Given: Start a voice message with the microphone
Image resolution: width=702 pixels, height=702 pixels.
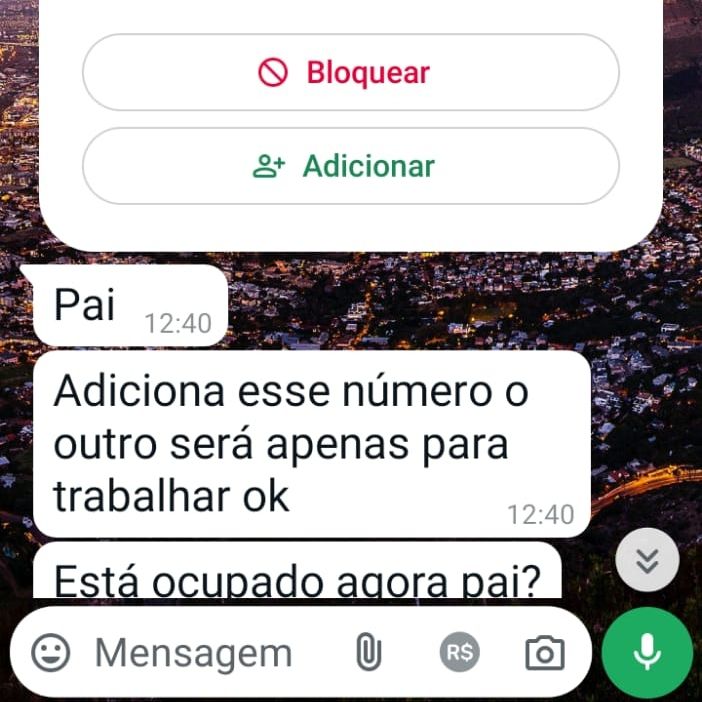Looking at the screenshot, I should coord(647,653).
